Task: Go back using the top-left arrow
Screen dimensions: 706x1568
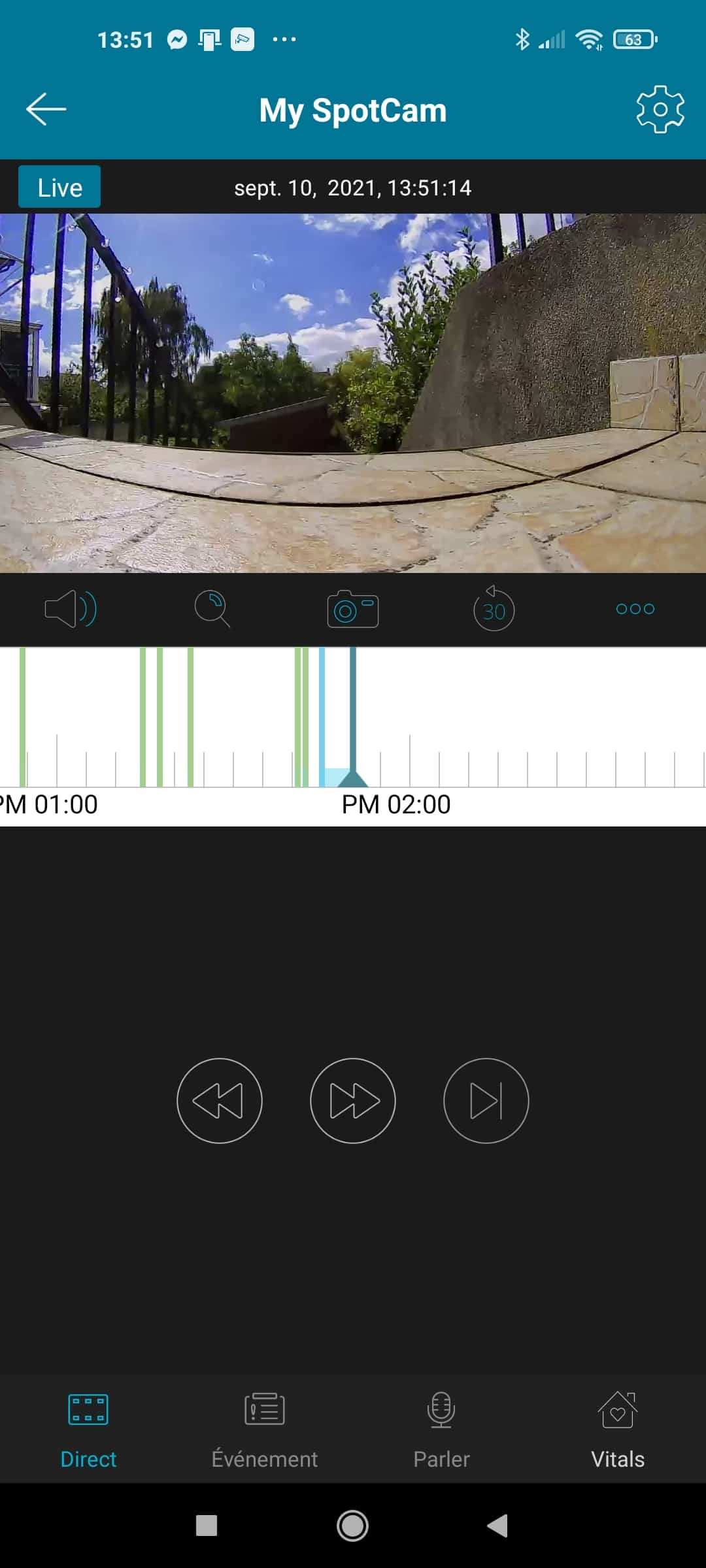Action: pyautogui.click(x=46, y=109)
